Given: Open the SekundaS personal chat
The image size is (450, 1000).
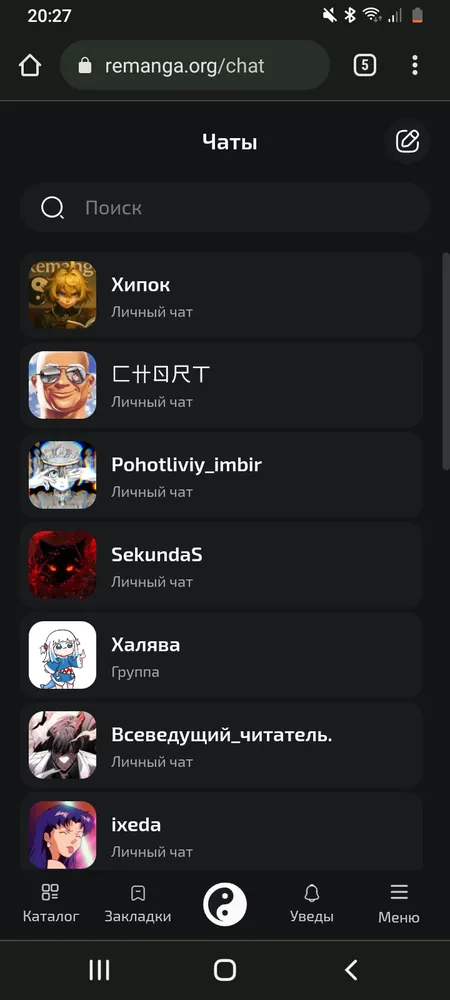Looking at the screenshot, I should [222, 564].
